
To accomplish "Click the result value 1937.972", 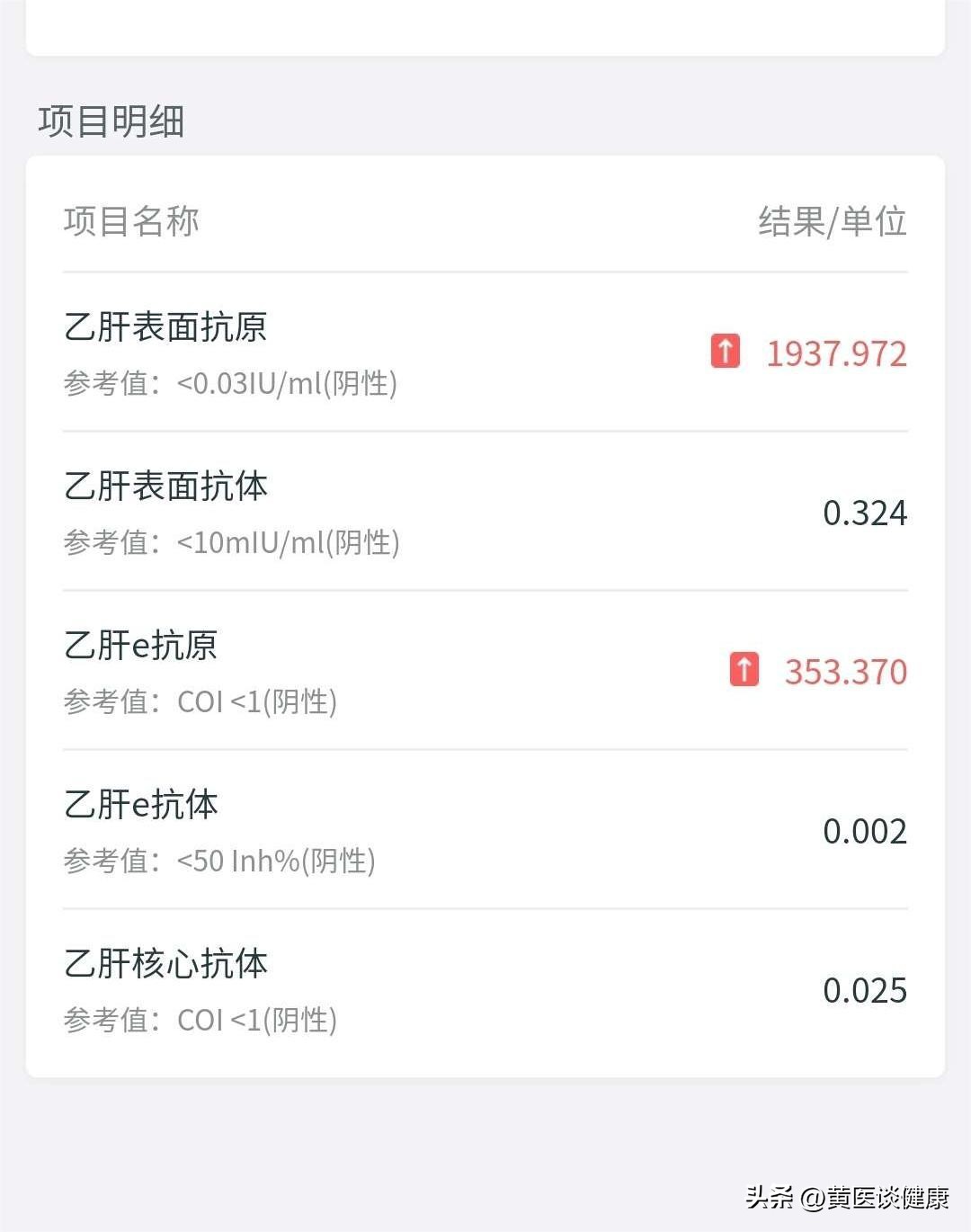I will pyautogui.click(x=835, y=354).
